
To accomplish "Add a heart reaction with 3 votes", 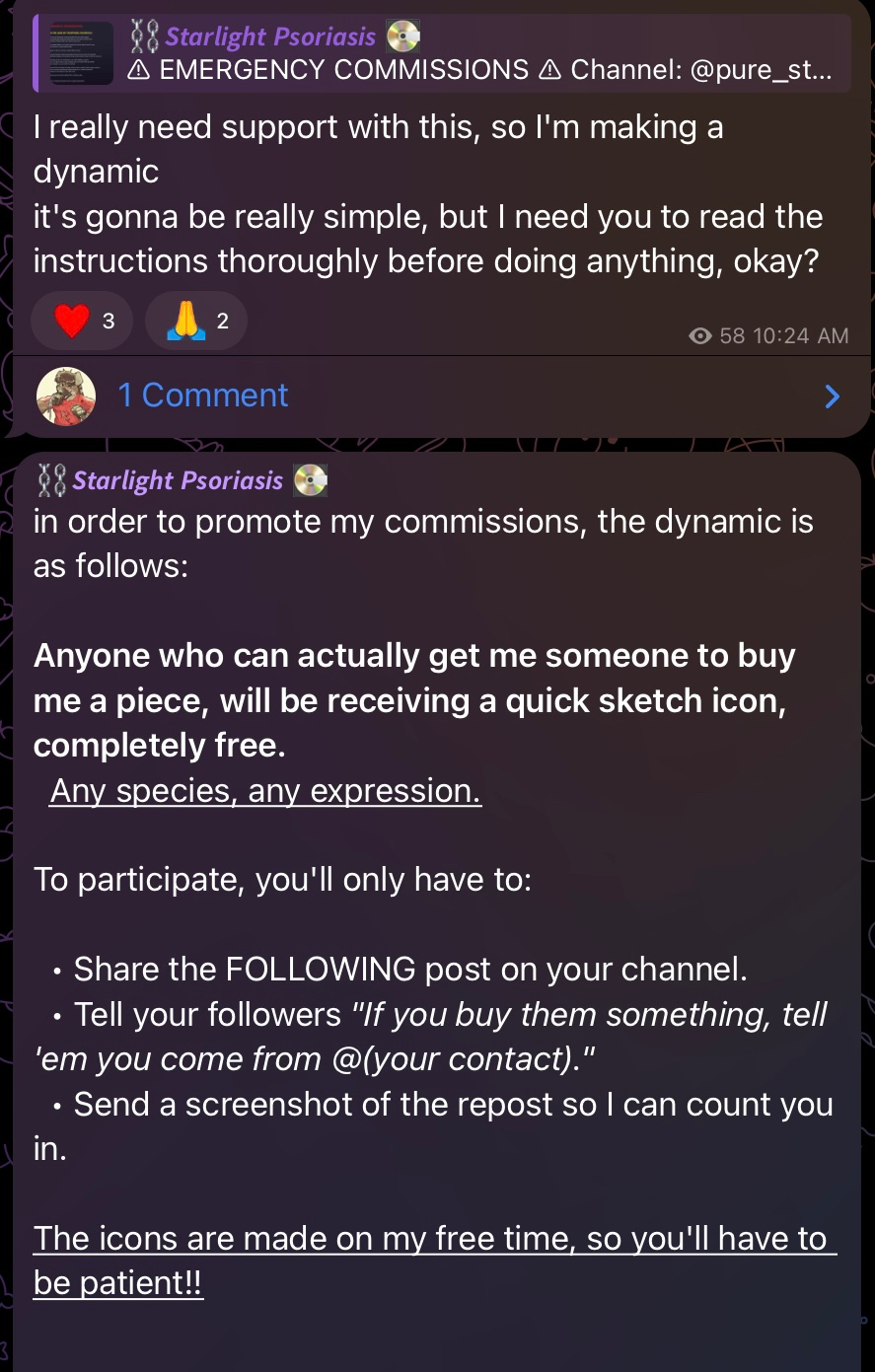I will point(83,321).
